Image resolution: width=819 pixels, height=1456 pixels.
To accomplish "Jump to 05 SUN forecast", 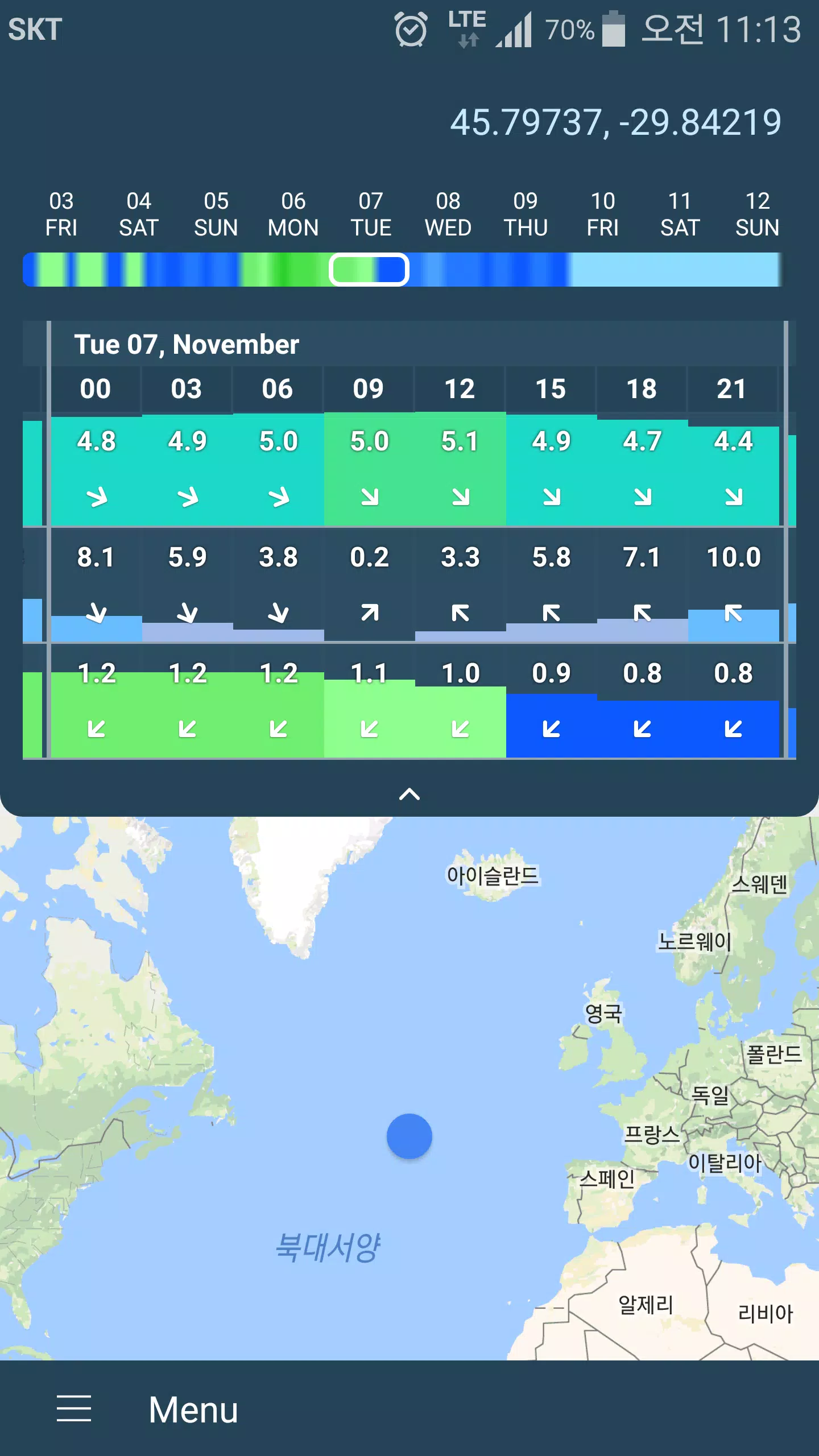I will pyautogui.click(x=216, y=214).
